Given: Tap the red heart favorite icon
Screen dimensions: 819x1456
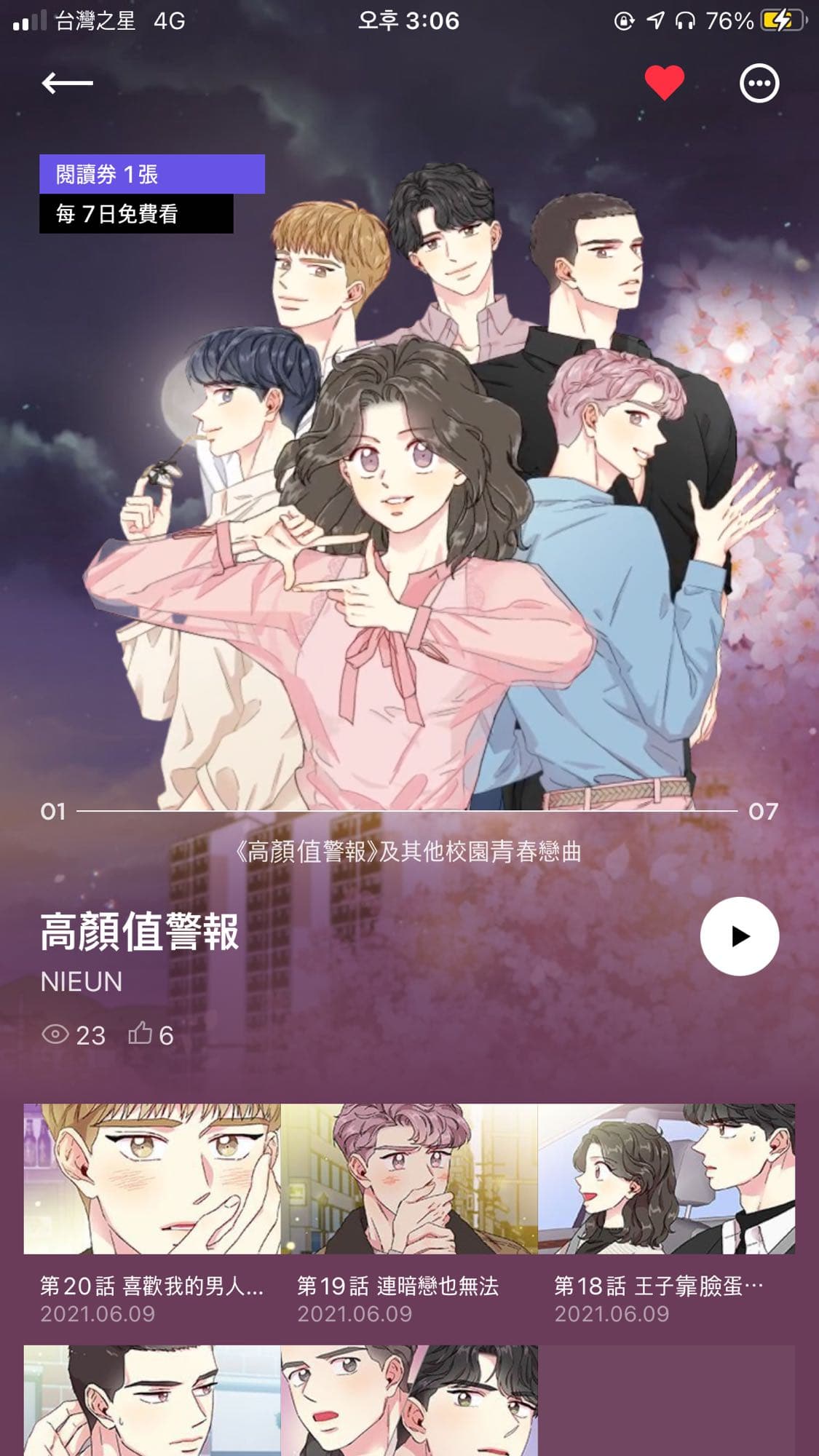Looking at the screenshot, I should [x=663, y=82].
